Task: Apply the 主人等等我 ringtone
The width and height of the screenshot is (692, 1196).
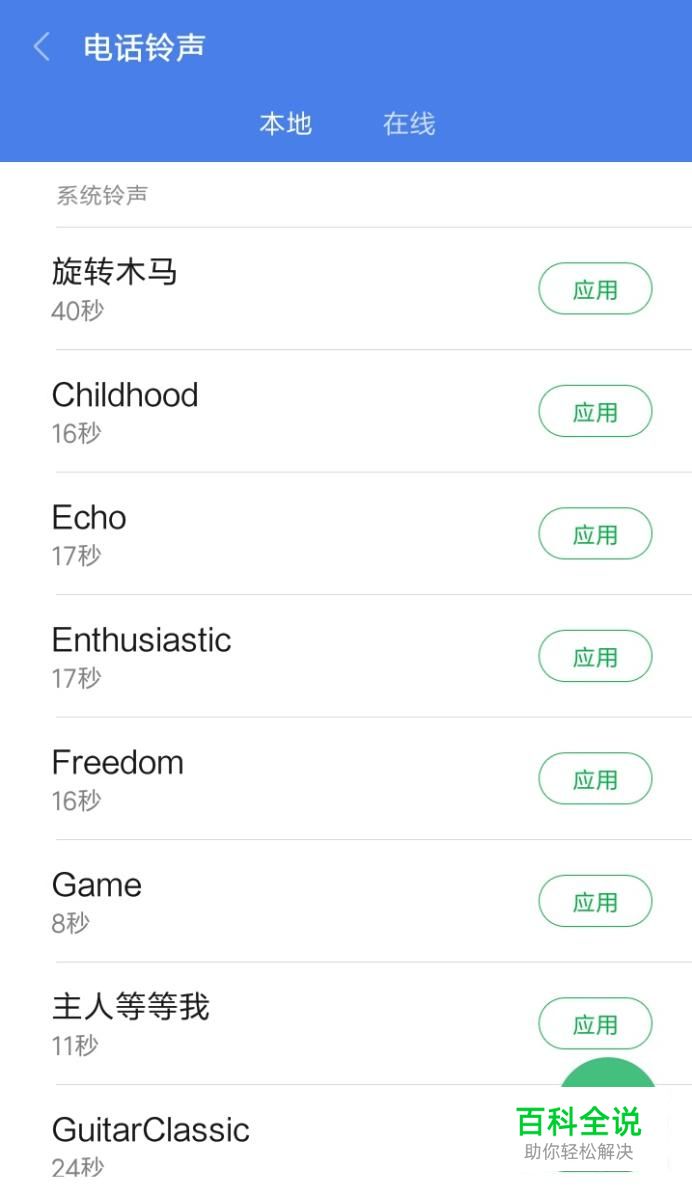Action: [595, 1024]
